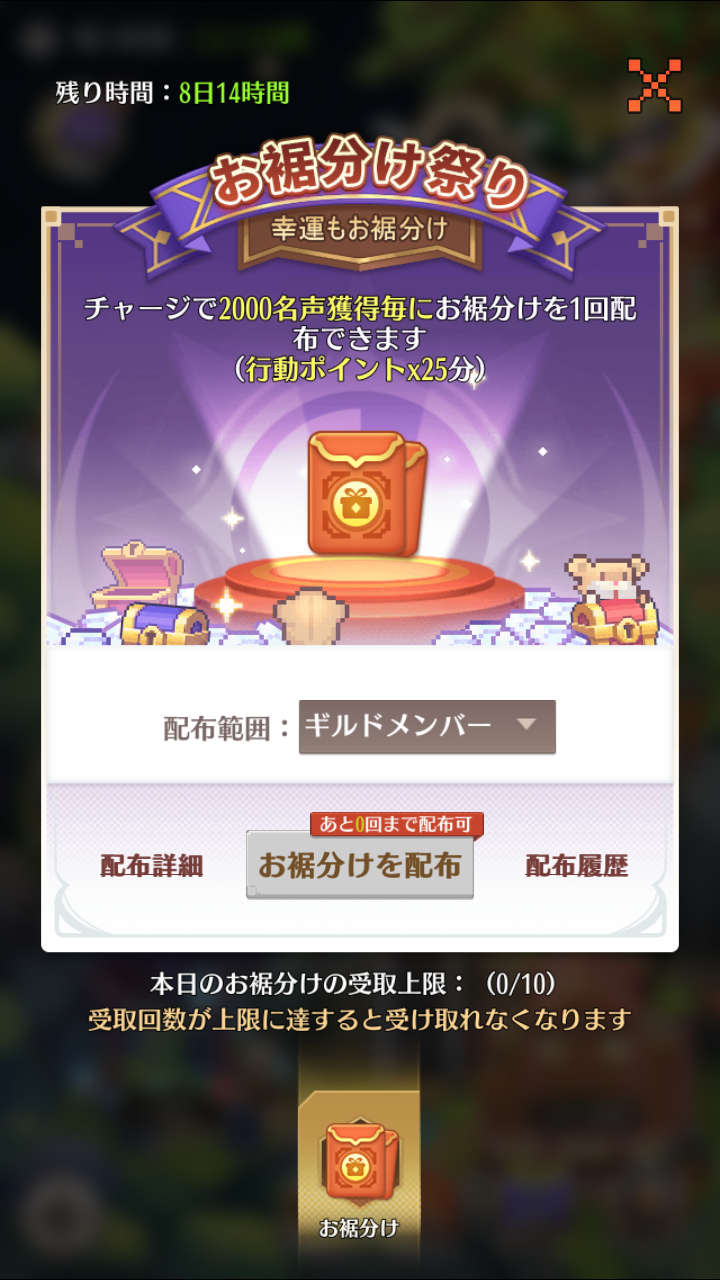Open the 配布範囲 ギルドメンバー dropdown
Screen dimensions: 720x1280
427,726
